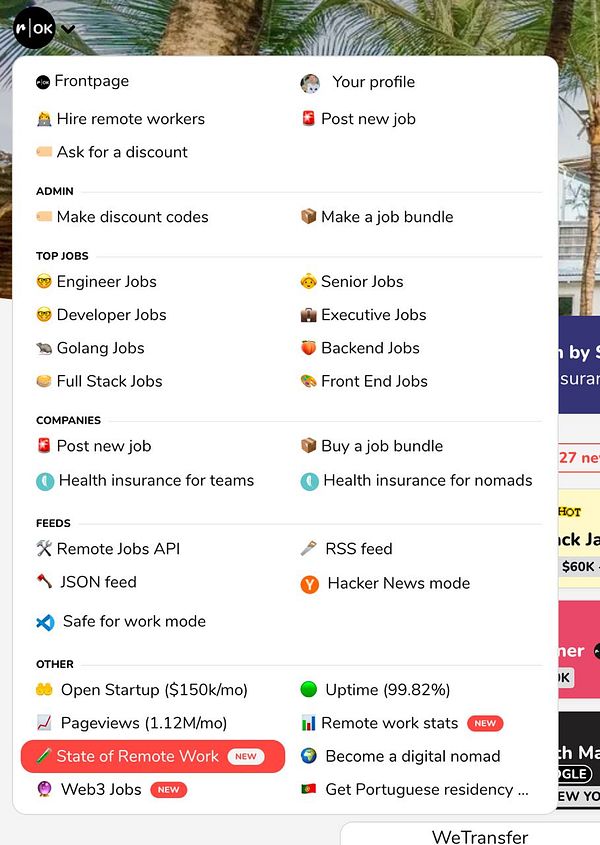
Task: Open the Remote Jobs API page
Action: click(118, 549)
